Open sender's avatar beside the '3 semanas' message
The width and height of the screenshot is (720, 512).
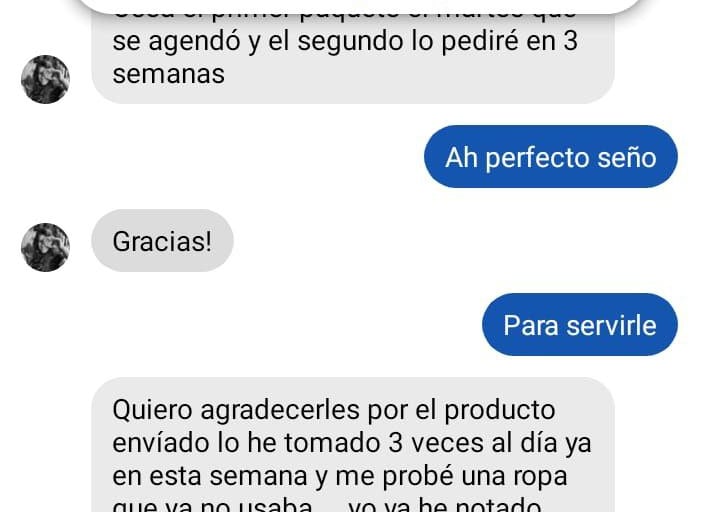coord(45,80)
